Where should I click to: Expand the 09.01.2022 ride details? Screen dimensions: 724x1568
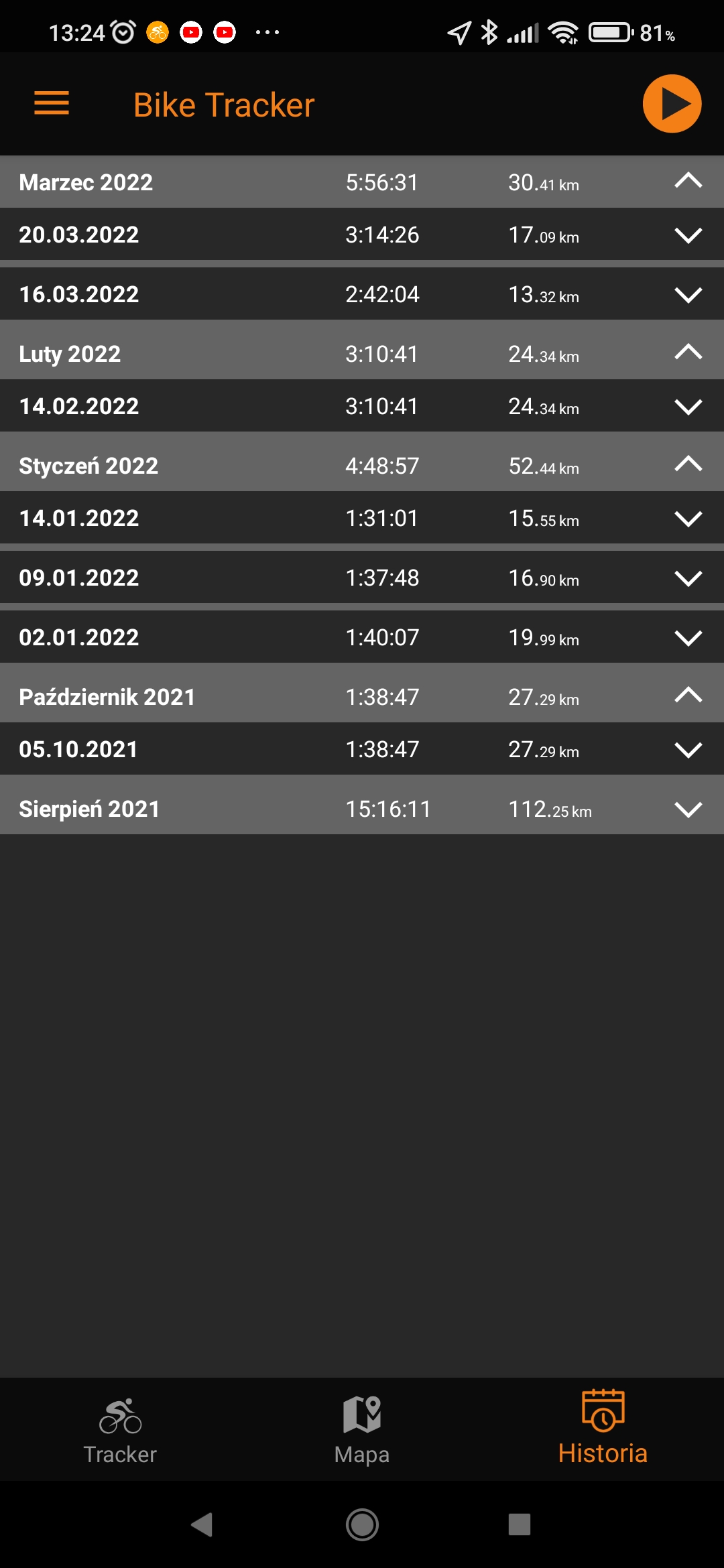688,578
